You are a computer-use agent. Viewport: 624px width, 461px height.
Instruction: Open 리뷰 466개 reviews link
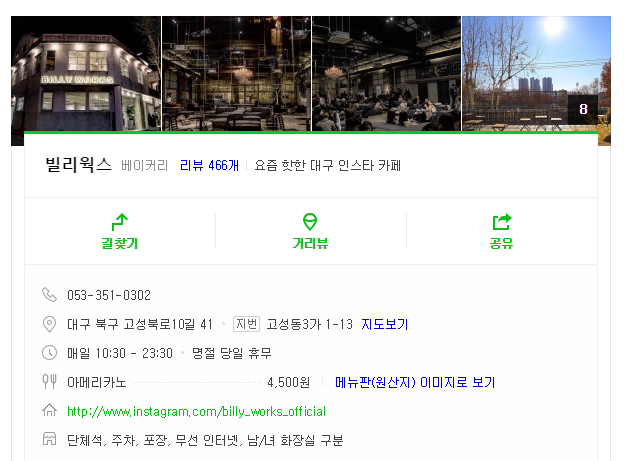pyautogui.click(x=209, y=166)
